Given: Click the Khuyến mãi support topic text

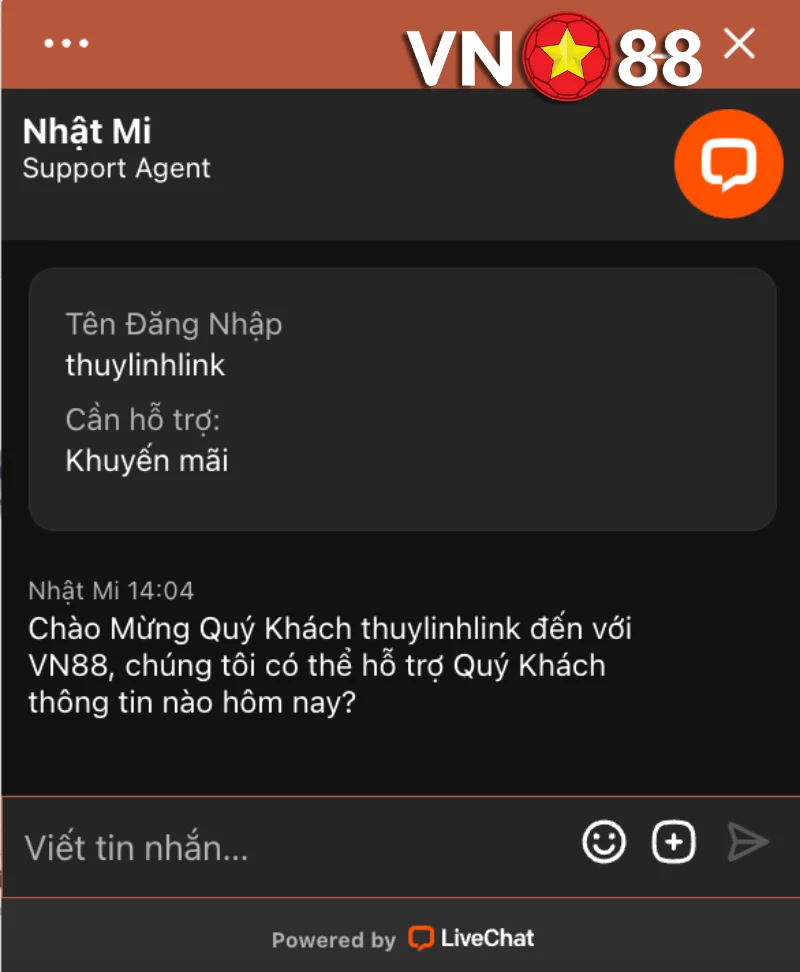Looking at the screenshot, I should click(147, 461).
